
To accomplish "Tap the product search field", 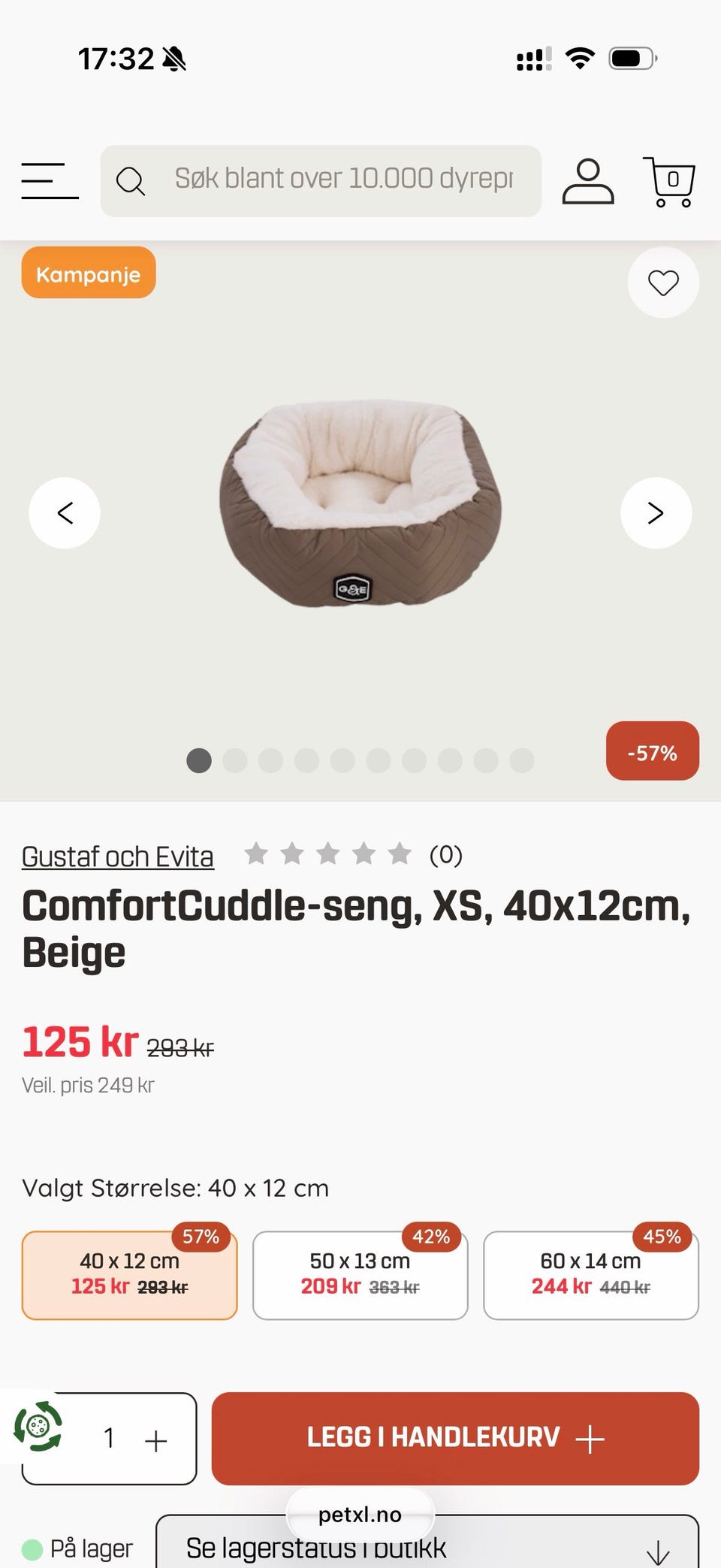I will [x=321, y=181].
